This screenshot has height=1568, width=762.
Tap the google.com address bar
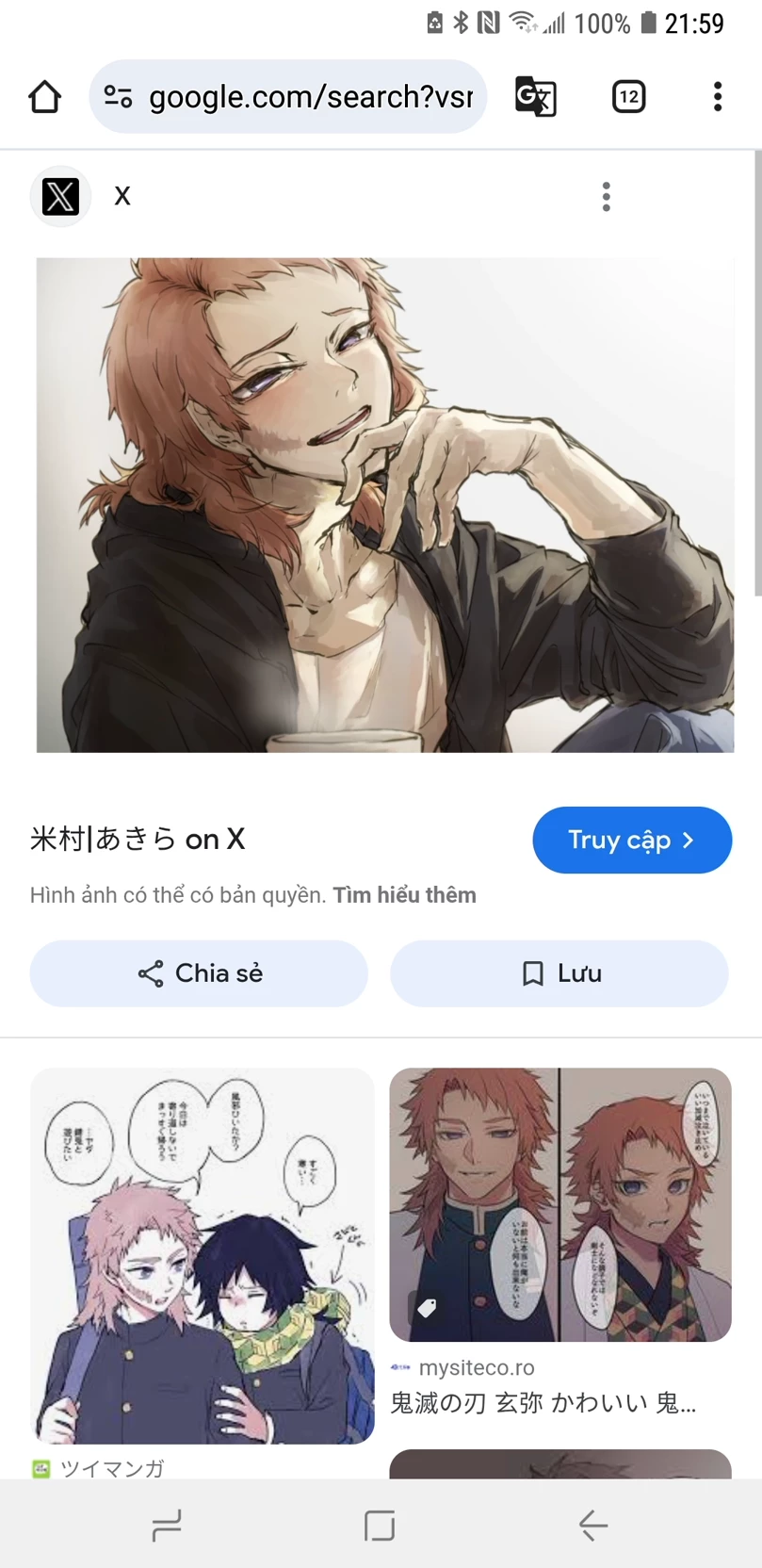click(301, 97)
